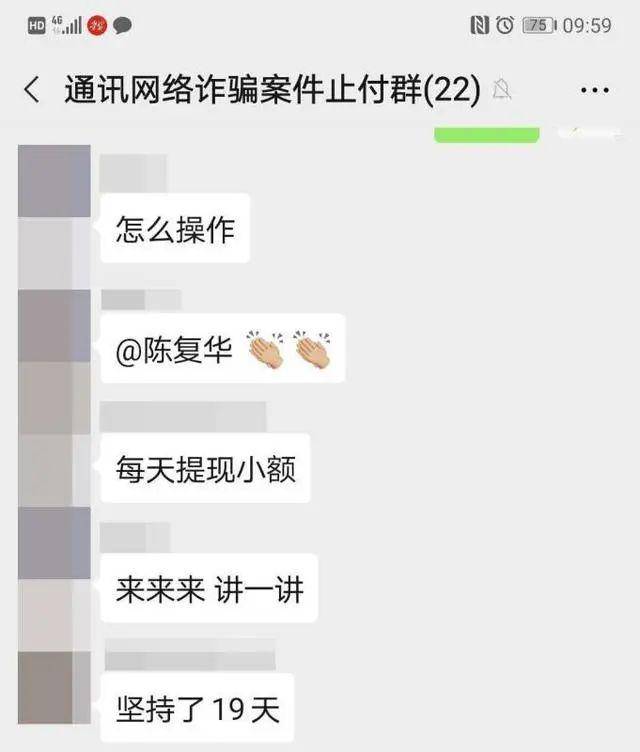The height and width of the screenshot is (752, 640).
Task: Open the group chat overflow menu
Action: coord(595,90)
